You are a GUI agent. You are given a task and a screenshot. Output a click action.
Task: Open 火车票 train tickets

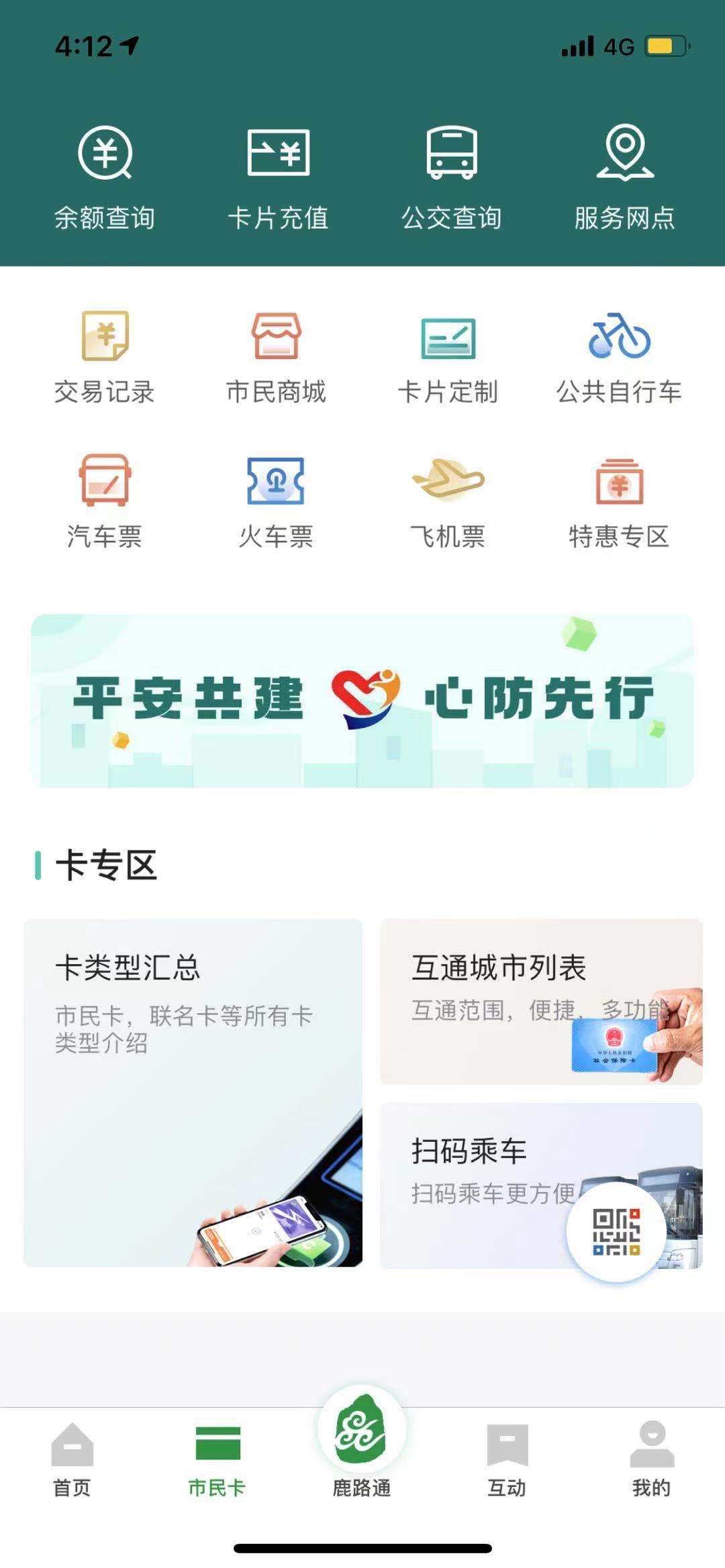click(x=276, y=501)
